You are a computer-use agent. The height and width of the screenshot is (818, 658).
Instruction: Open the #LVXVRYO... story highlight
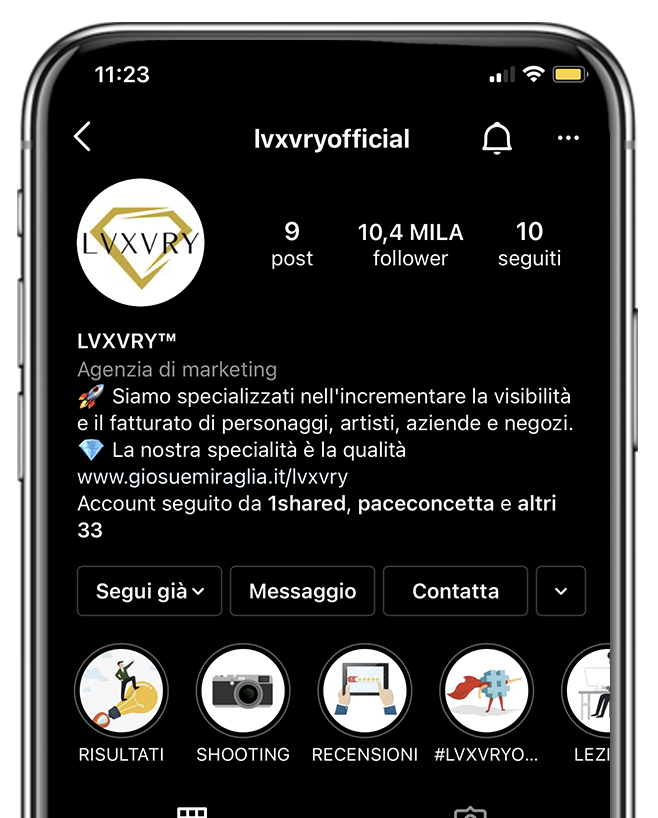point(486,691)
